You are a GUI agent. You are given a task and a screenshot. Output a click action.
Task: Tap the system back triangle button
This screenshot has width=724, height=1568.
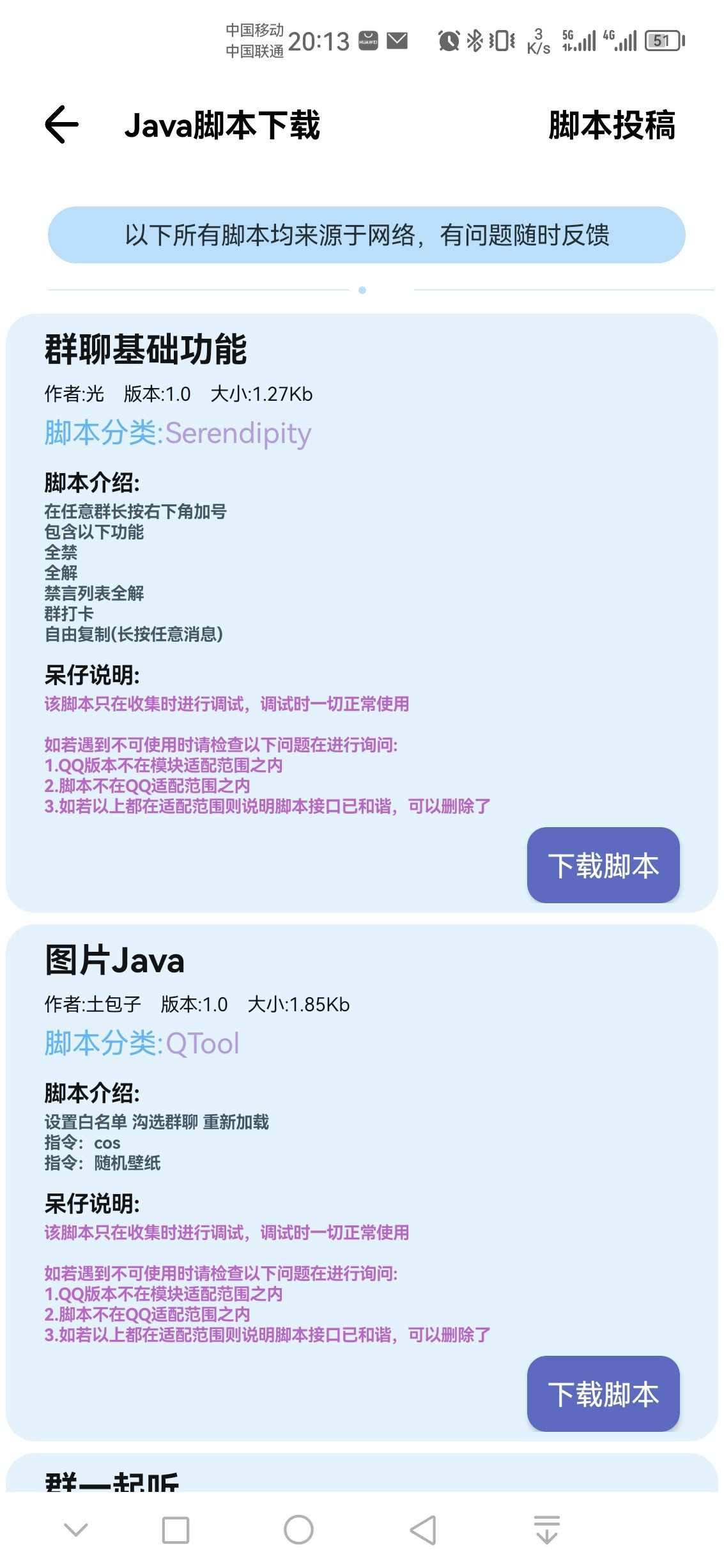(423, 1530)
